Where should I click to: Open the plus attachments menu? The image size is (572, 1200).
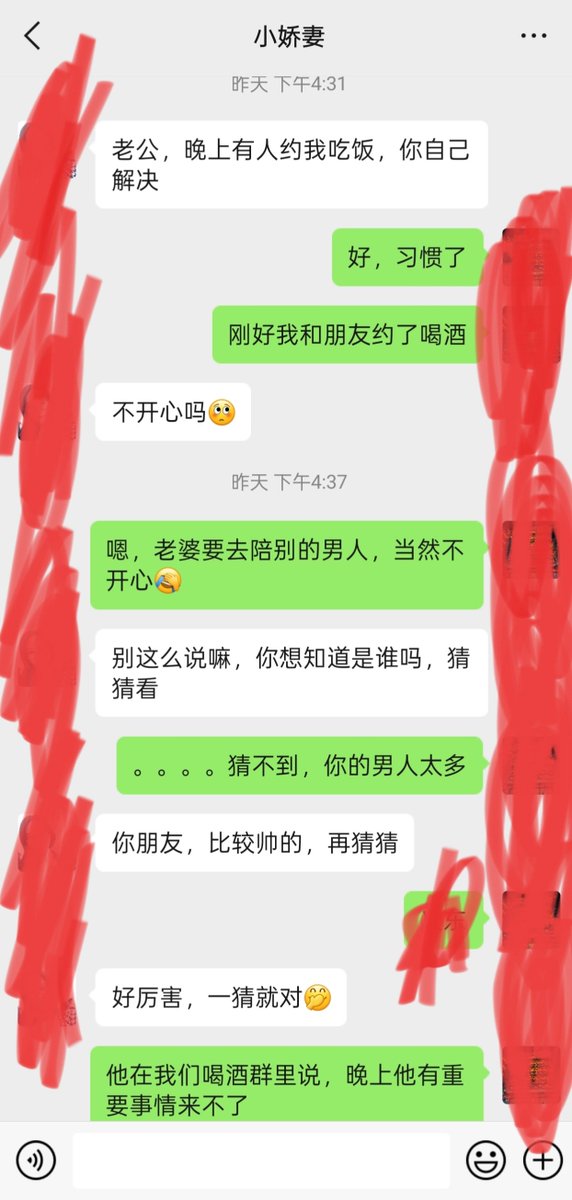point(543,1161)
